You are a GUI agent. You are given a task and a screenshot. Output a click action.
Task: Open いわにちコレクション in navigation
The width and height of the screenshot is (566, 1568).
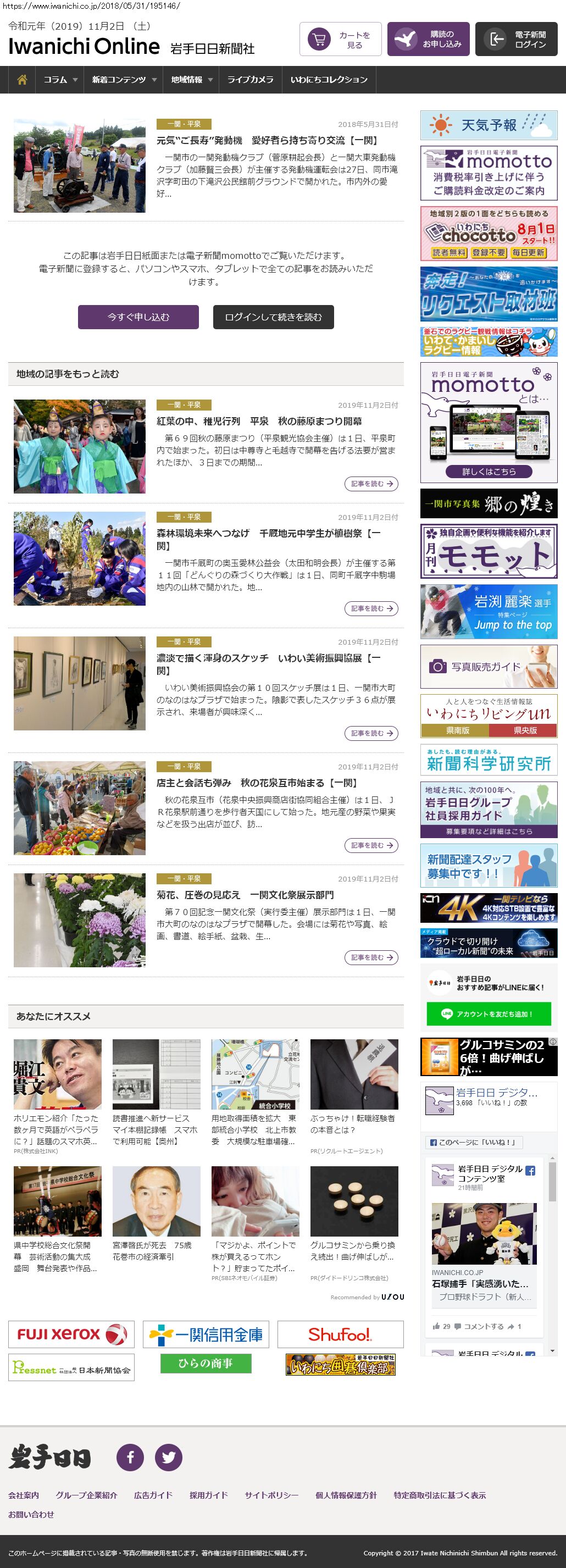click(x=329, y=80)
